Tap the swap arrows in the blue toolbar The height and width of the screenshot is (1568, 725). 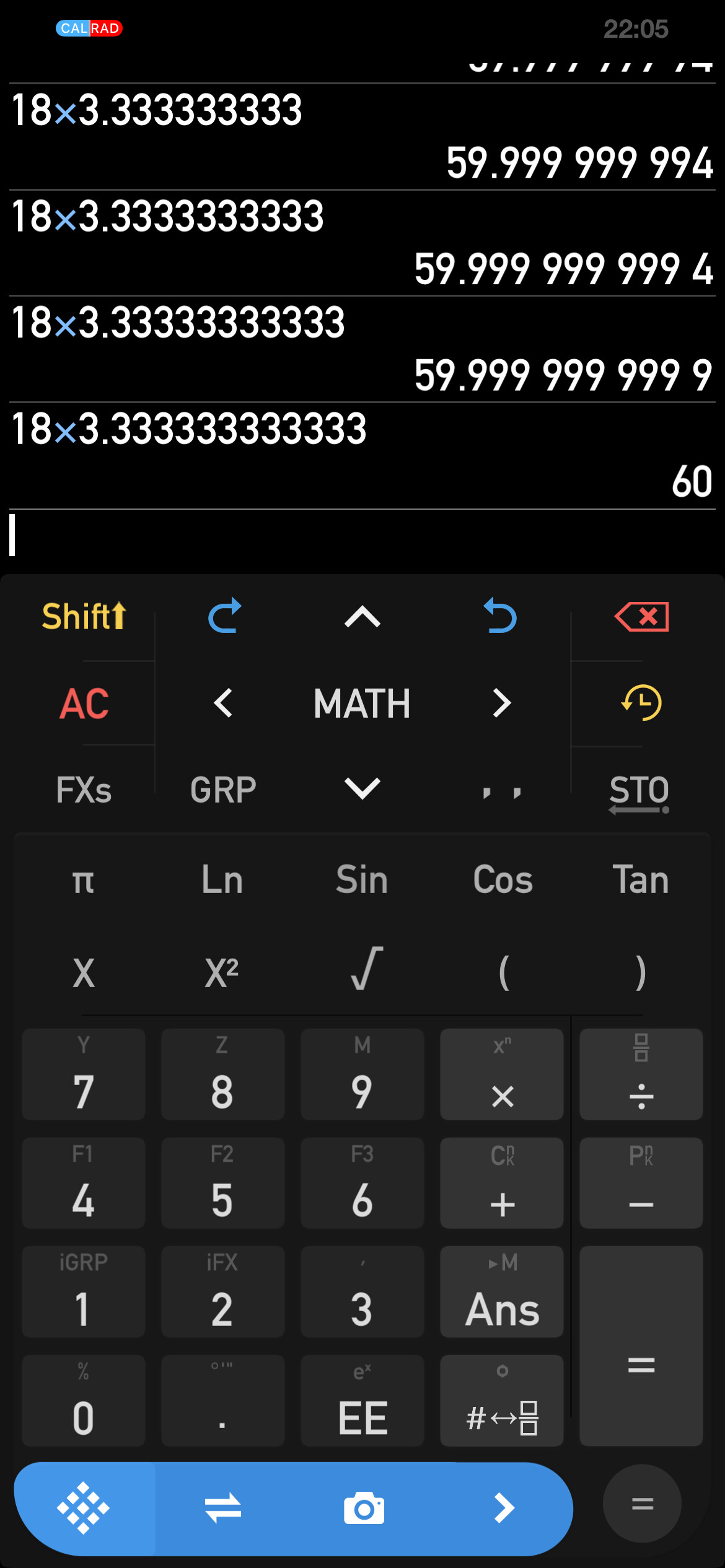pos(223,1509)
